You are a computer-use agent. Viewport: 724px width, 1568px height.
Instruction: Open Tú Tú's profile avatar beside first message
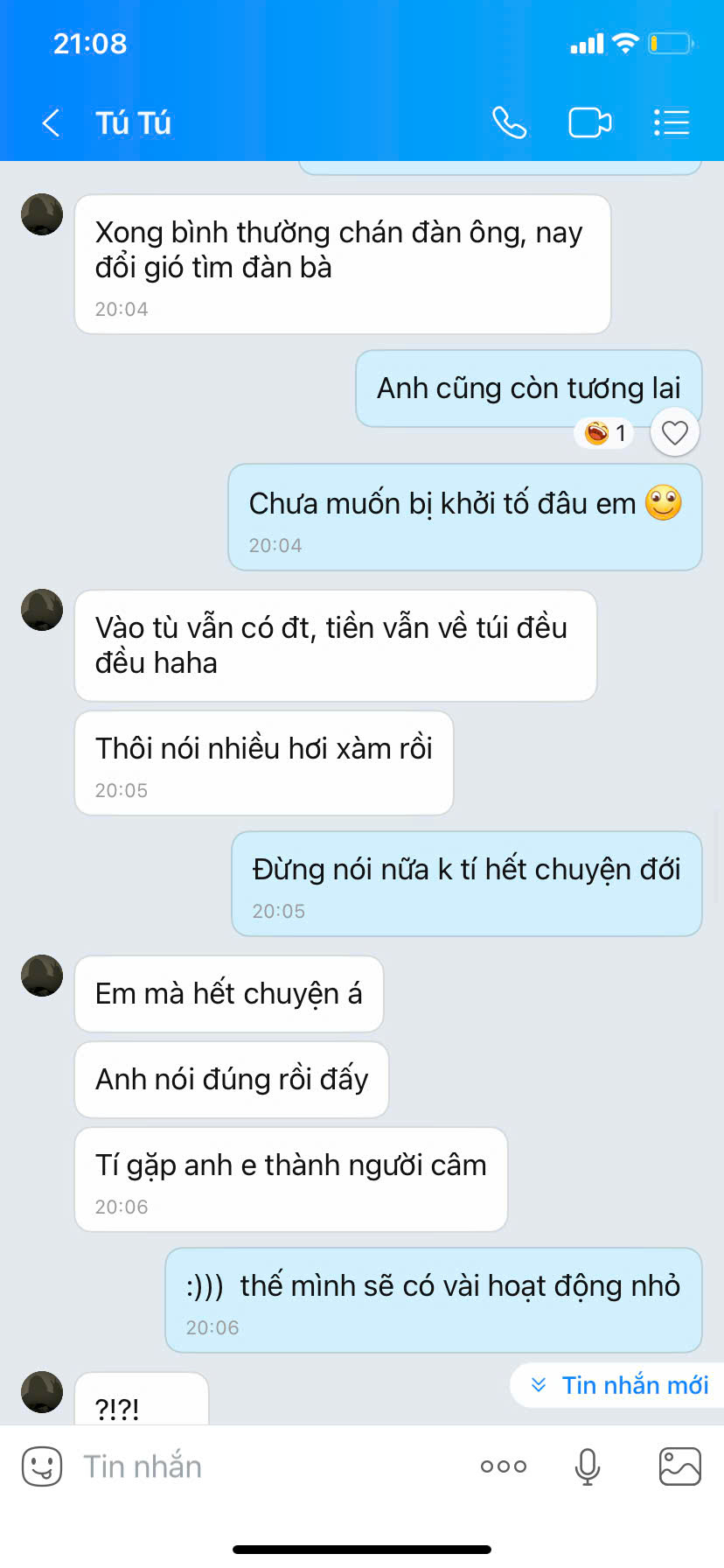tap(42, 215)
